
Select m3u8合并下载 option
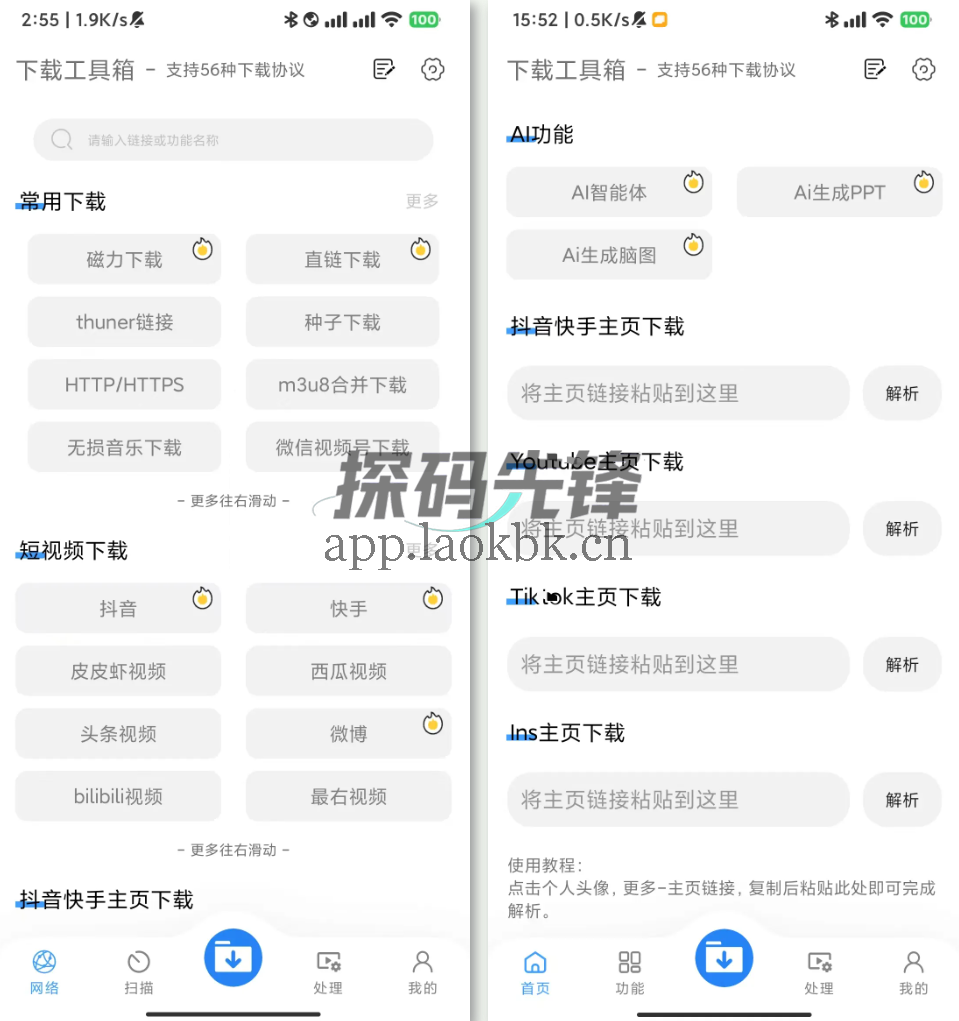(342, 384)
